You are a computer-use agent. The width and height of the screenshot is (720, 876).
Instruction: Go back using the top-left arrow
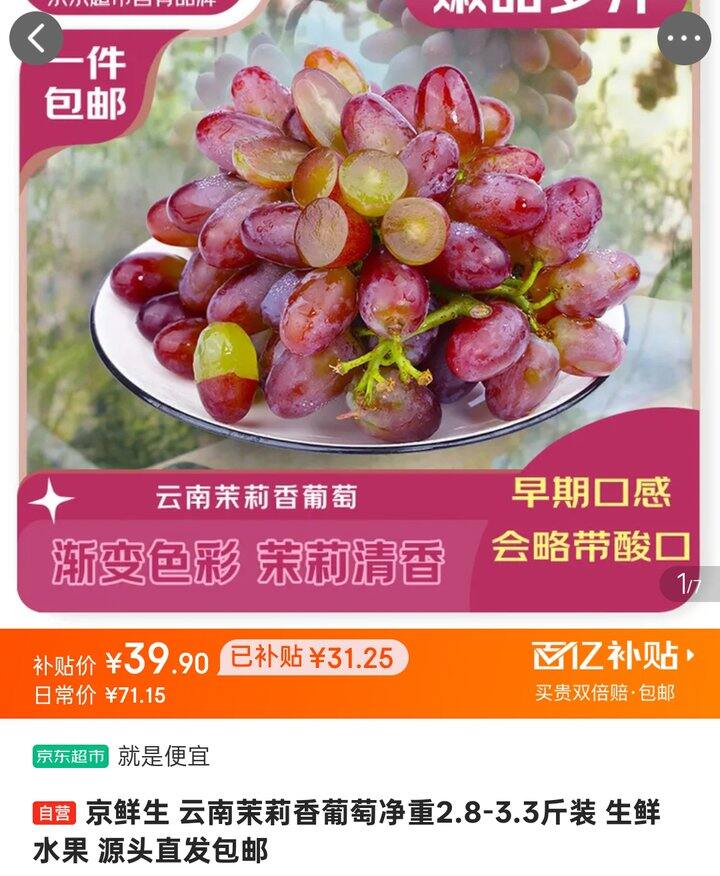pos(37,39)
